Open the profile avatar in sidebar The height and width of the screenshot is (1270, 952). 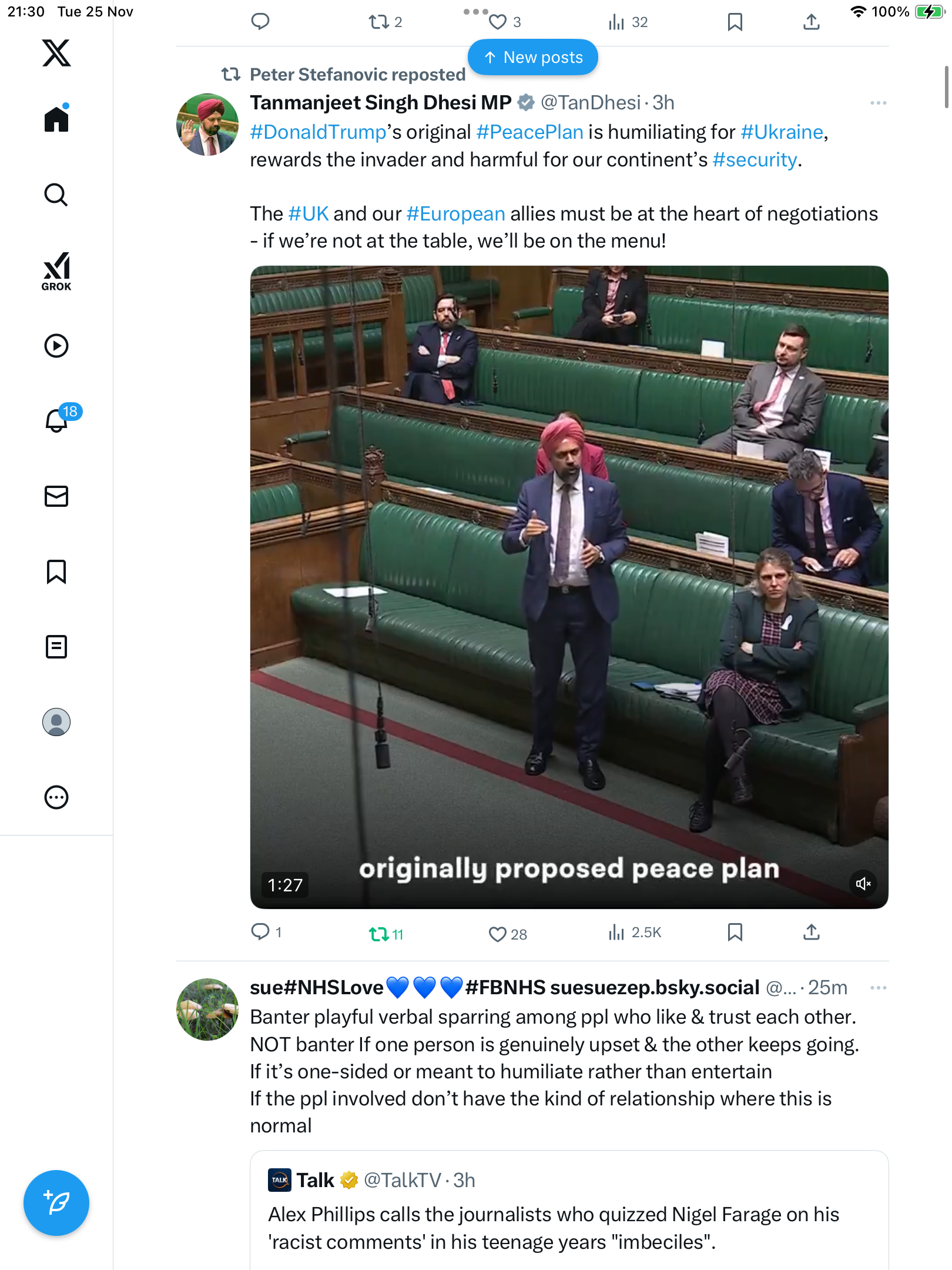pyautogui.click(x=56, y=722)
